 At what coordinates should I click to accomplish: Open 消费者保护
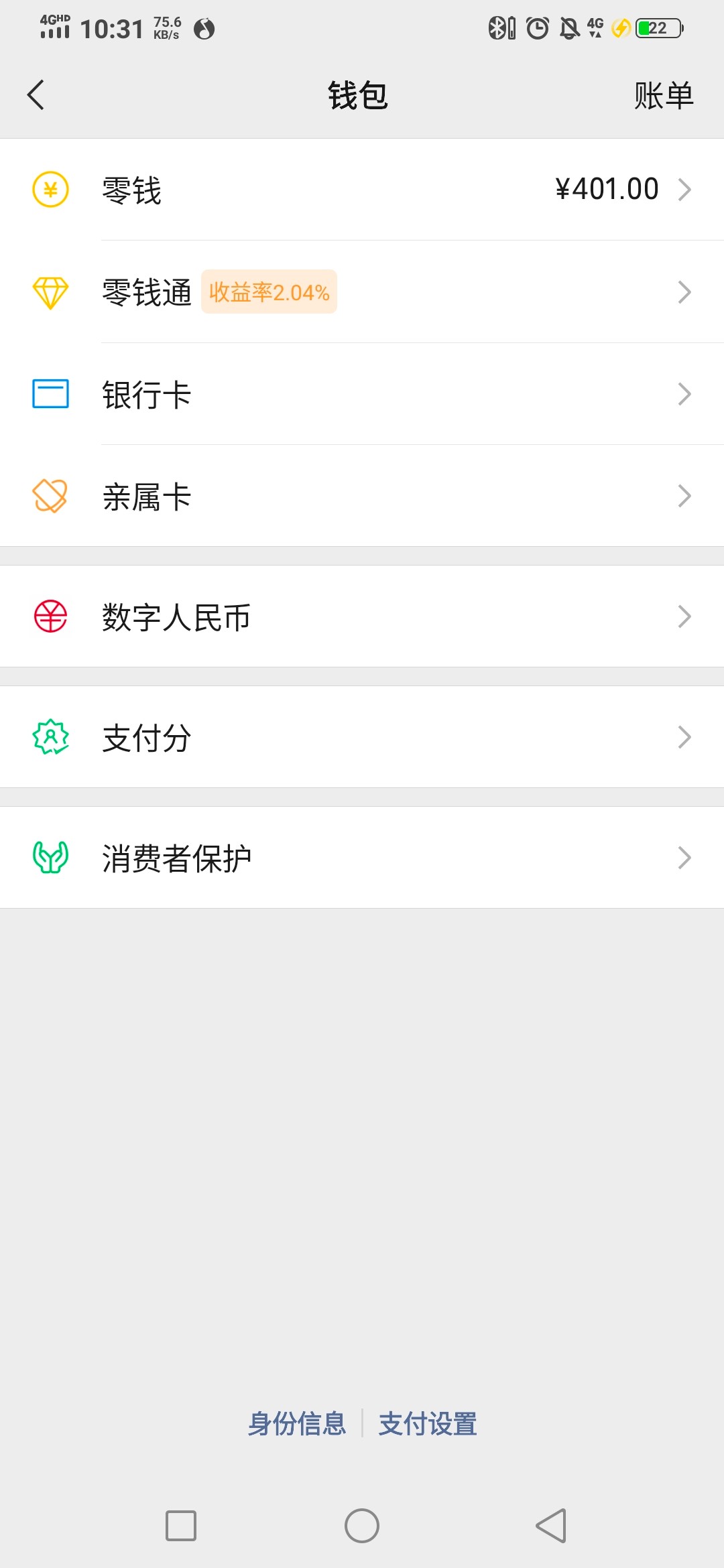click(362, 858)
